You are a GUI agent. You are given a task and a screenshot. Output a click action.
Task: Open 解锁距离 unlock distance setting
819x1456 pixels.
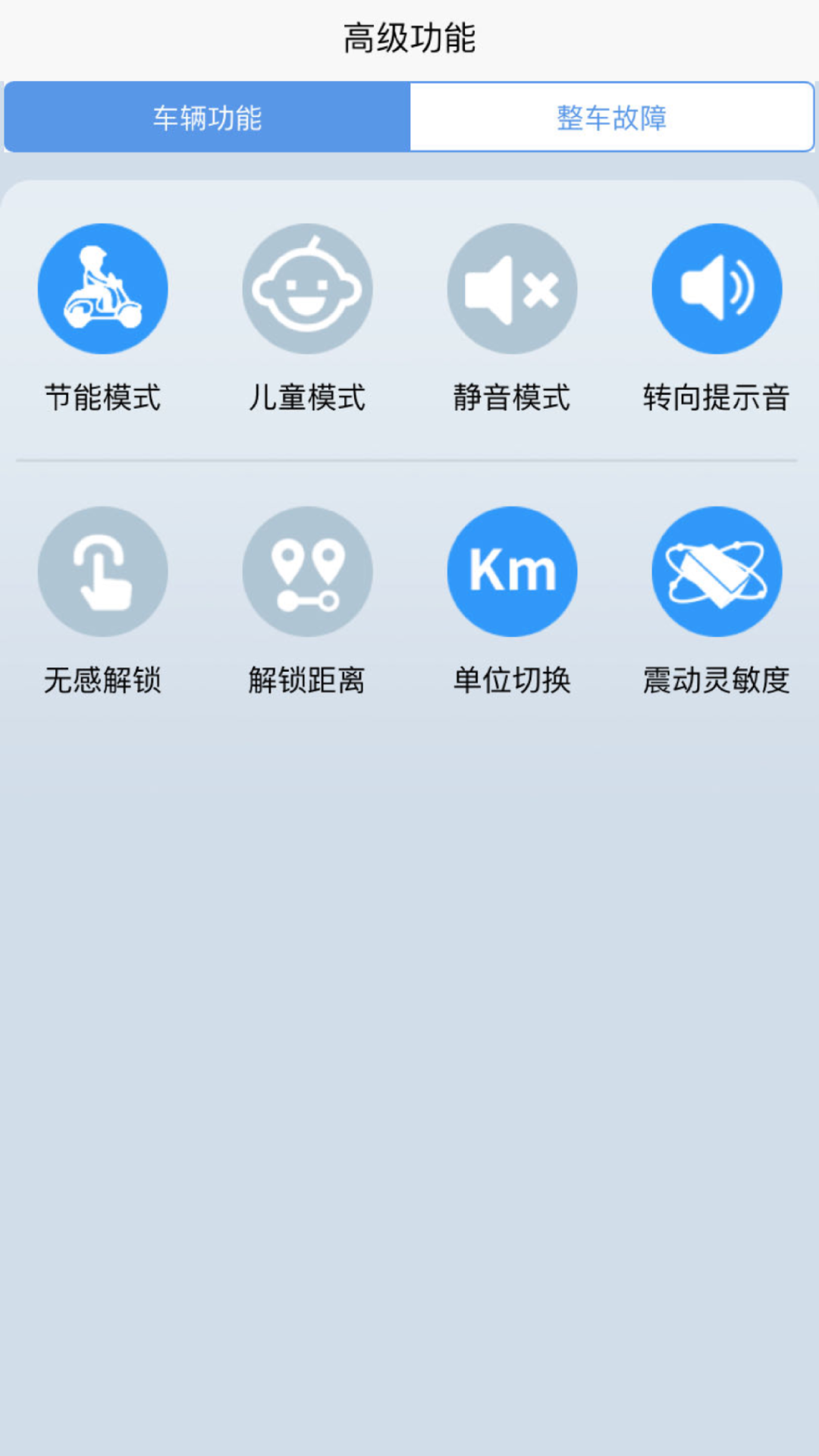pos(307,571)
